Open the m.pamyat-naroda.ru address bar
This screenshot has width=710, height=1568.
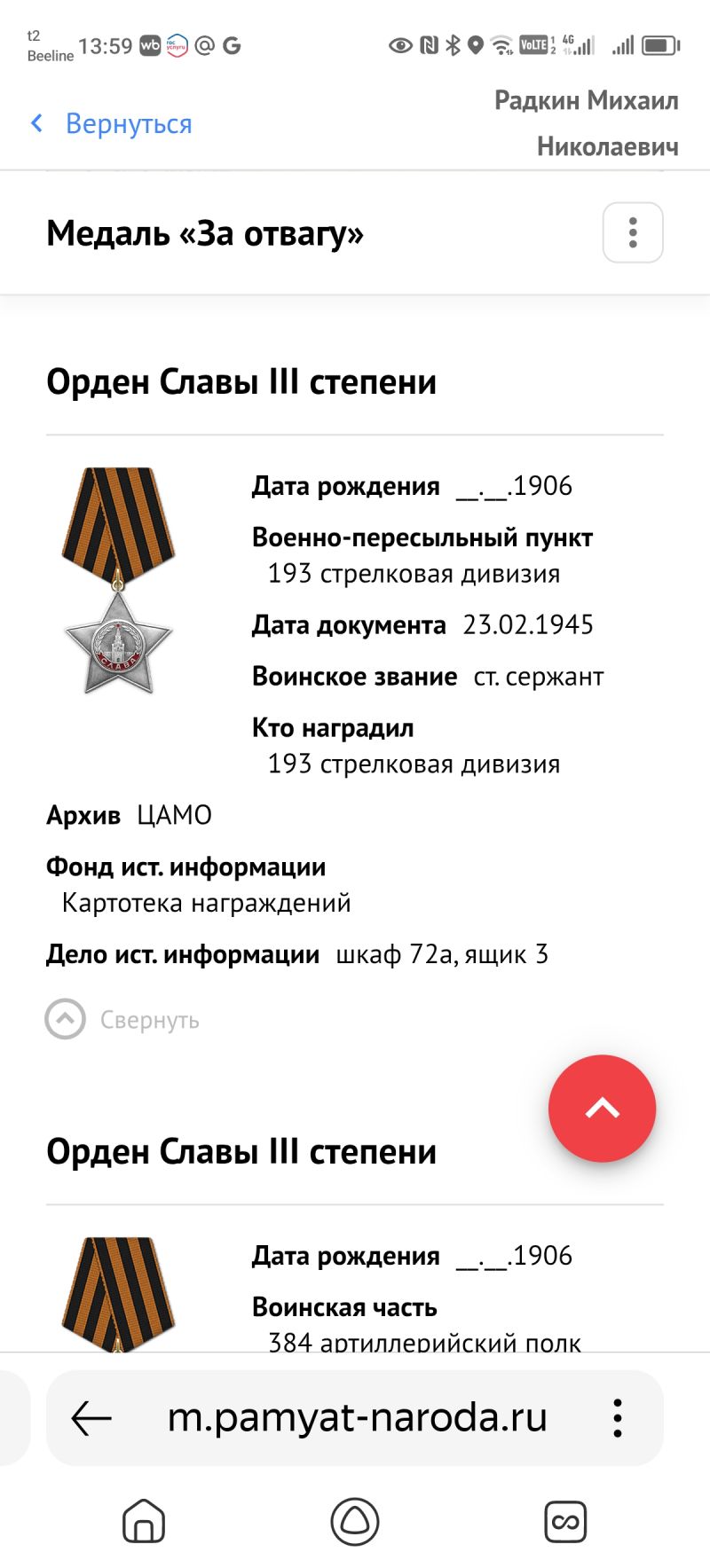point(358,1417)
